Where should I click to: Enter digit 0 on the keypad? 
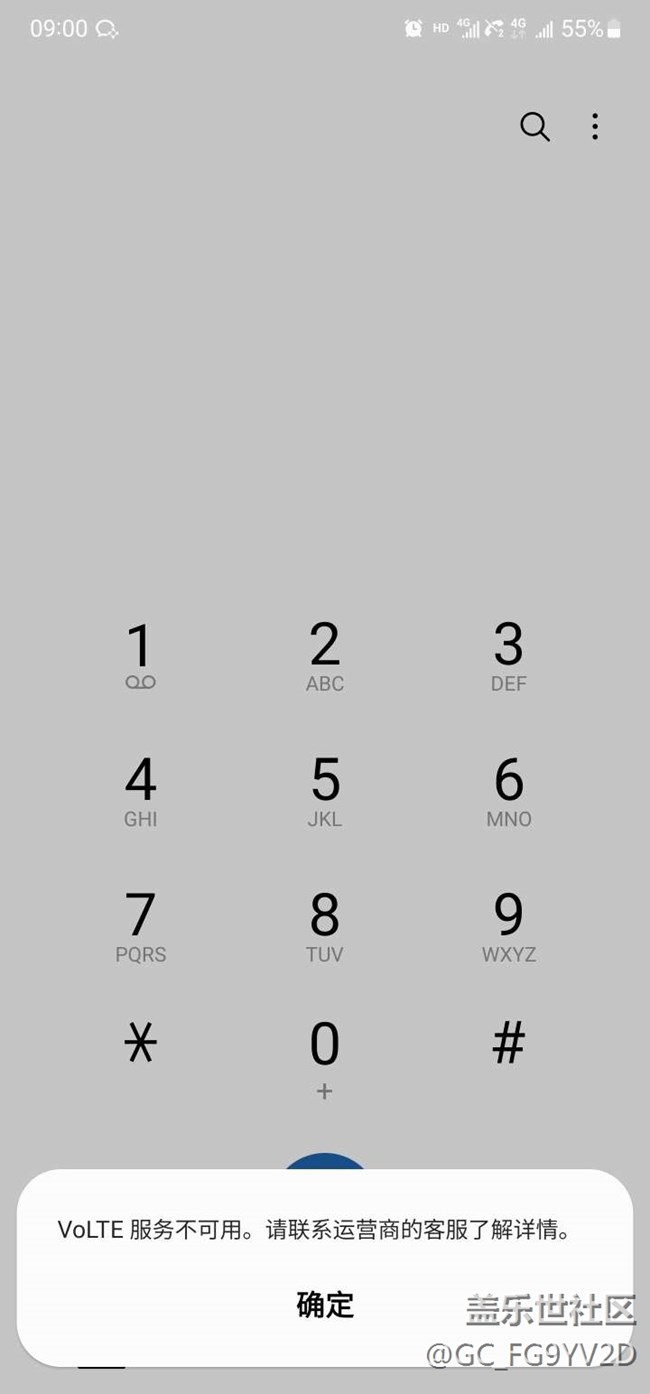[x=325, y=1057]
